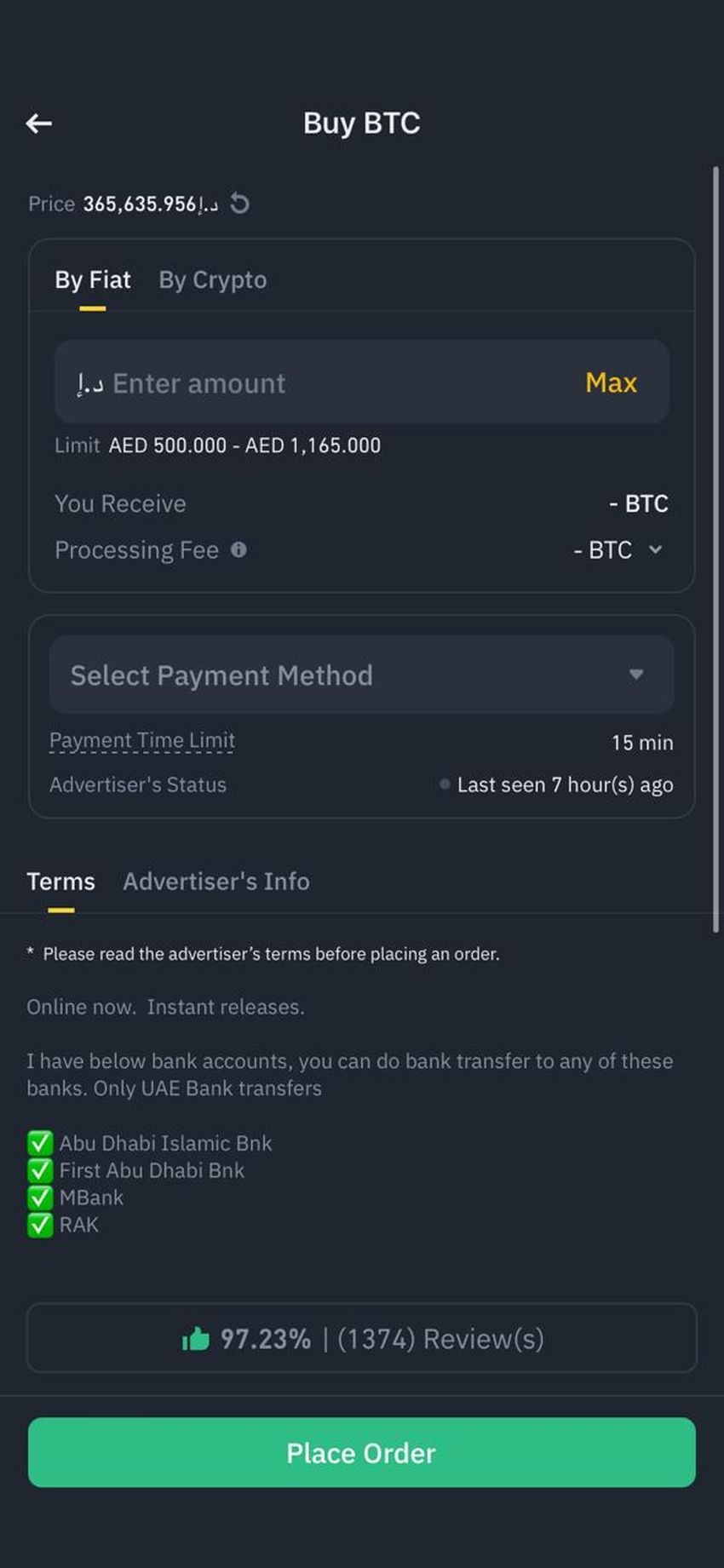Open the Select Payment Method dropdown
The image size is (724, 1568).
click(361, 675)
